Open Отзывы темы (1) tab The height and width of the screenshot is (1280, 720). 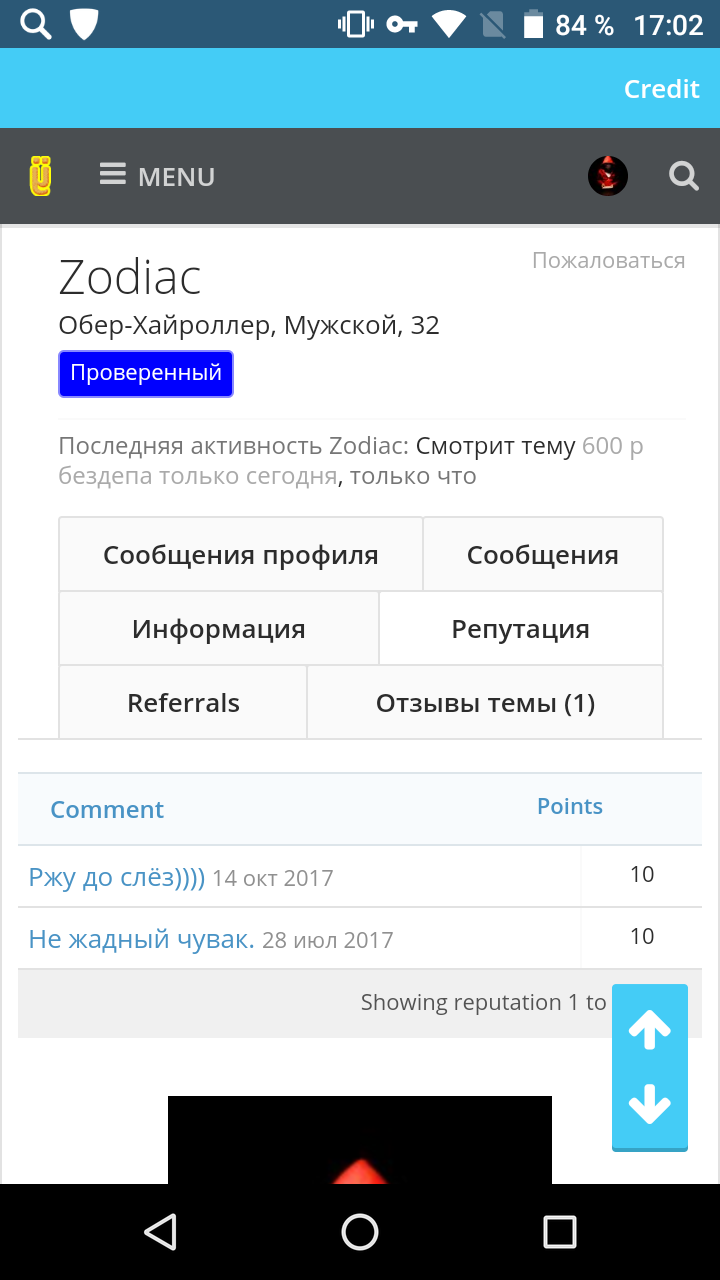(485, 703)
